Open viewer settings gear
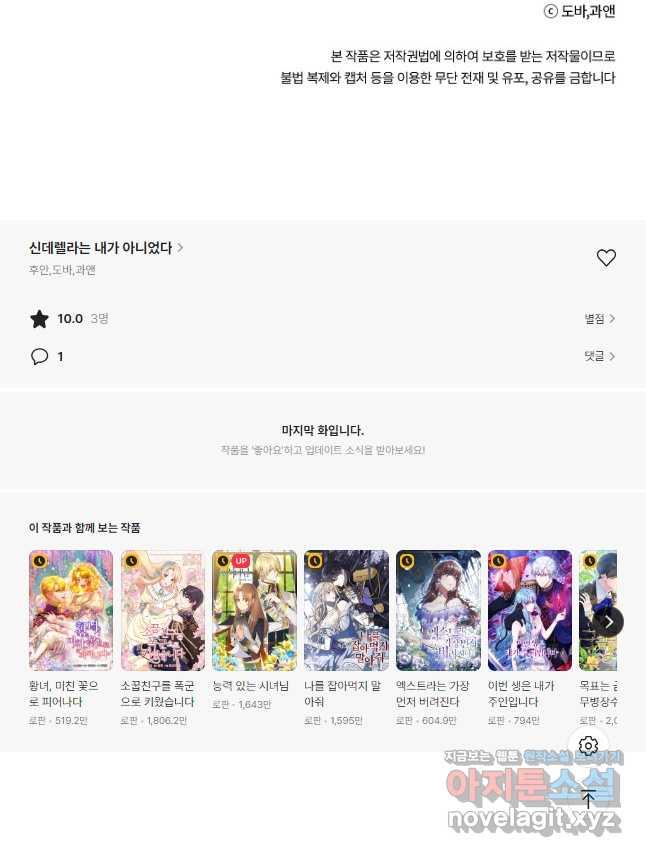Viewport: 646px width, 857px height. 588,746
